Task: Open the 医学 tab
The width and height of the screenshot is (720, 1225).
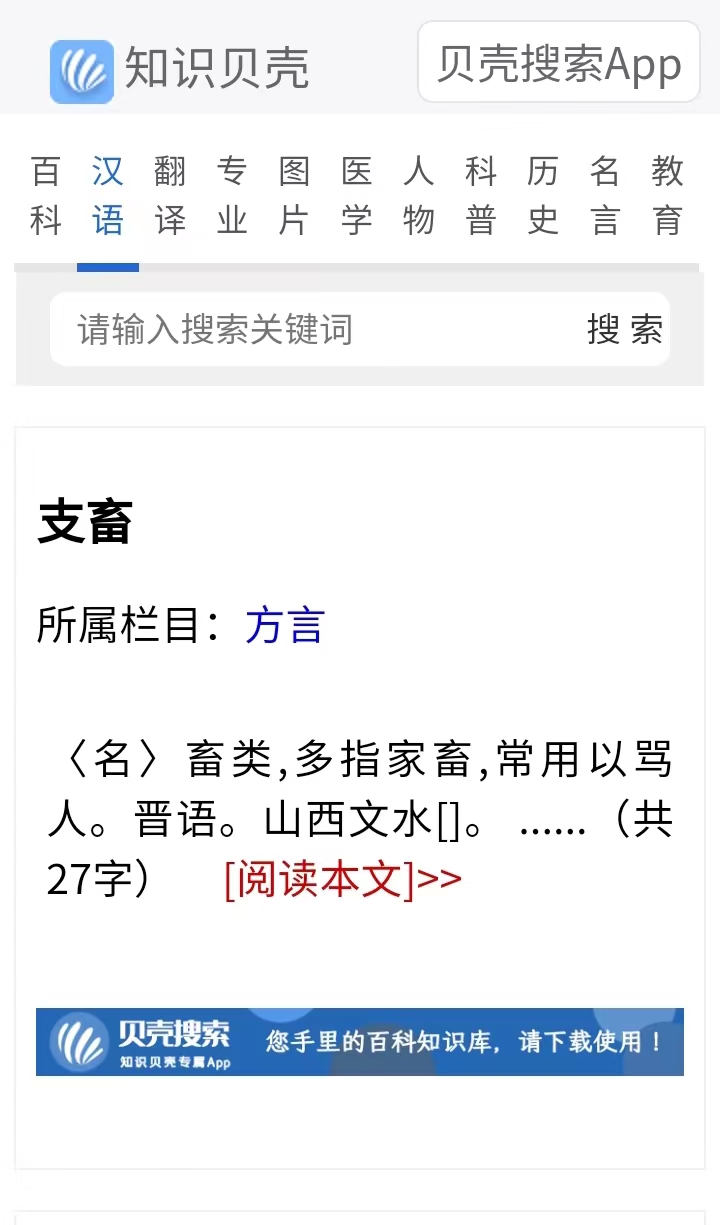Action: coord(357,196)
